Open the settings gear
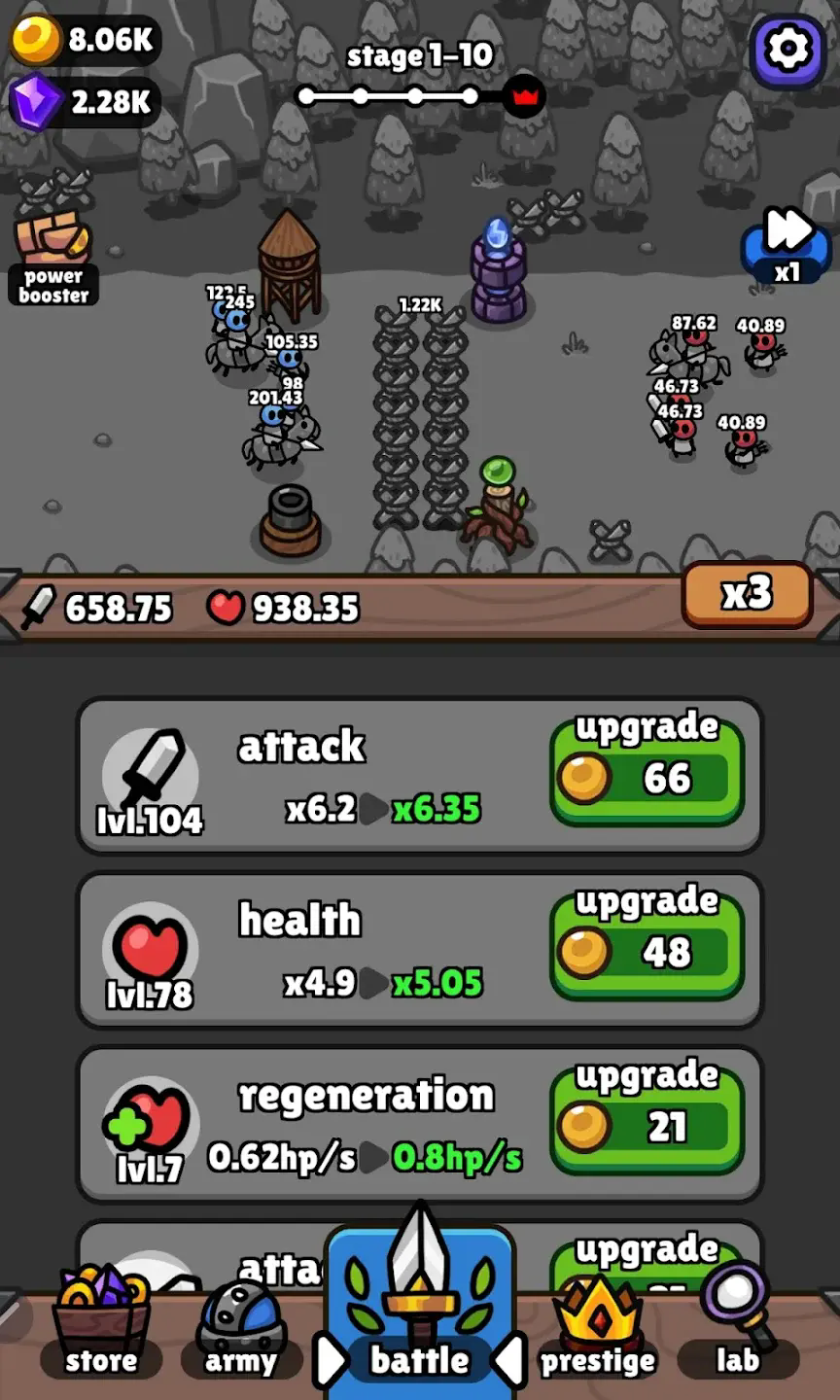 pos(787,50)
